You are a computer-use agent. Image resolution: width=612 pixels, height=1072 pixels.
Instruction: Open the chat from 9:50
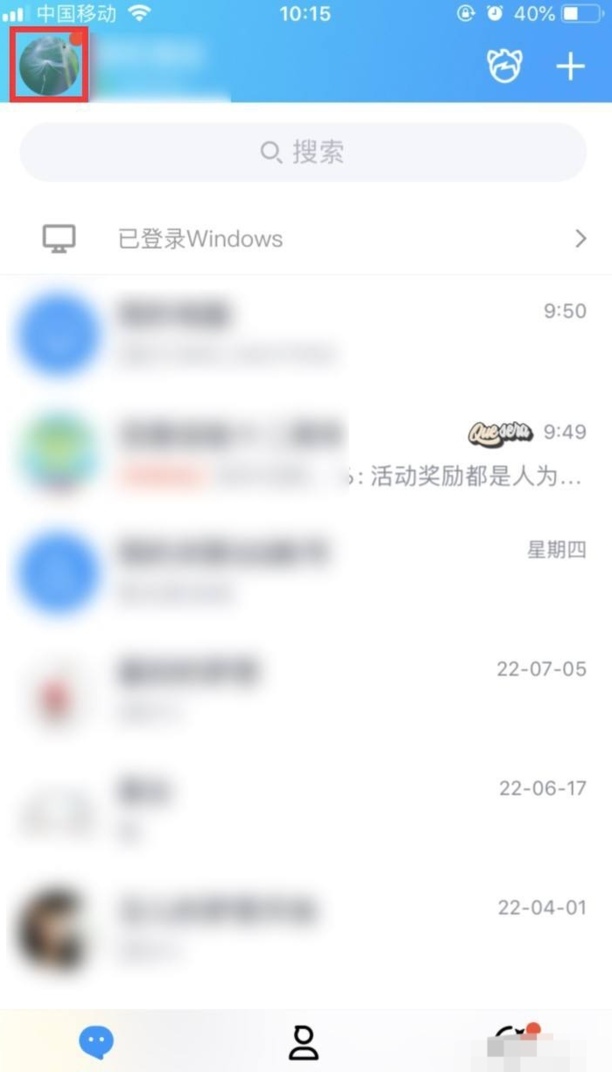(x=306, y=332)
